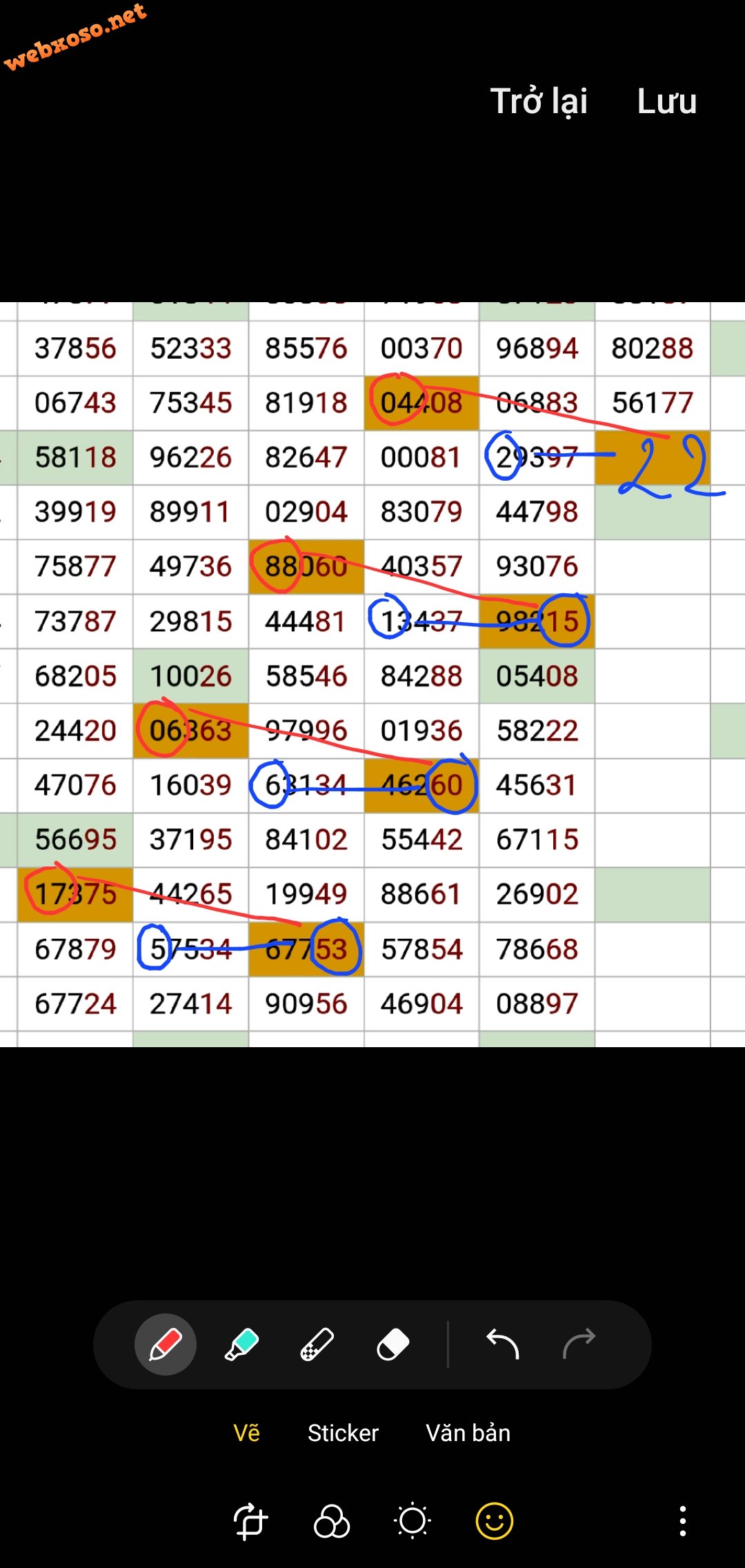Open the filters tool
The width and height of the screenshot is (745, 1568).
coord(332,1521)
